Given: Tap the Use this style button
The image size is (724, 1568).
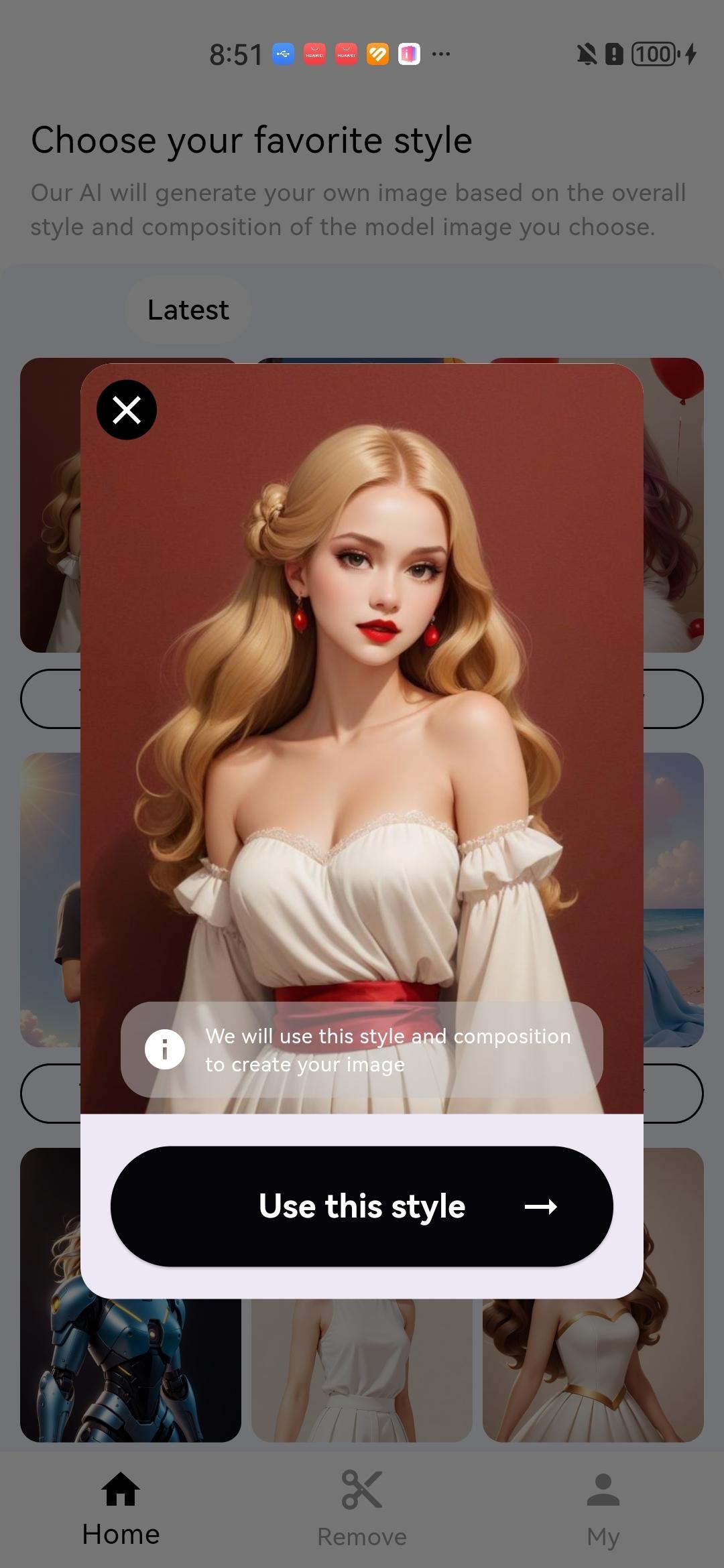Looking at the screenshot, I should point(362,1206).
